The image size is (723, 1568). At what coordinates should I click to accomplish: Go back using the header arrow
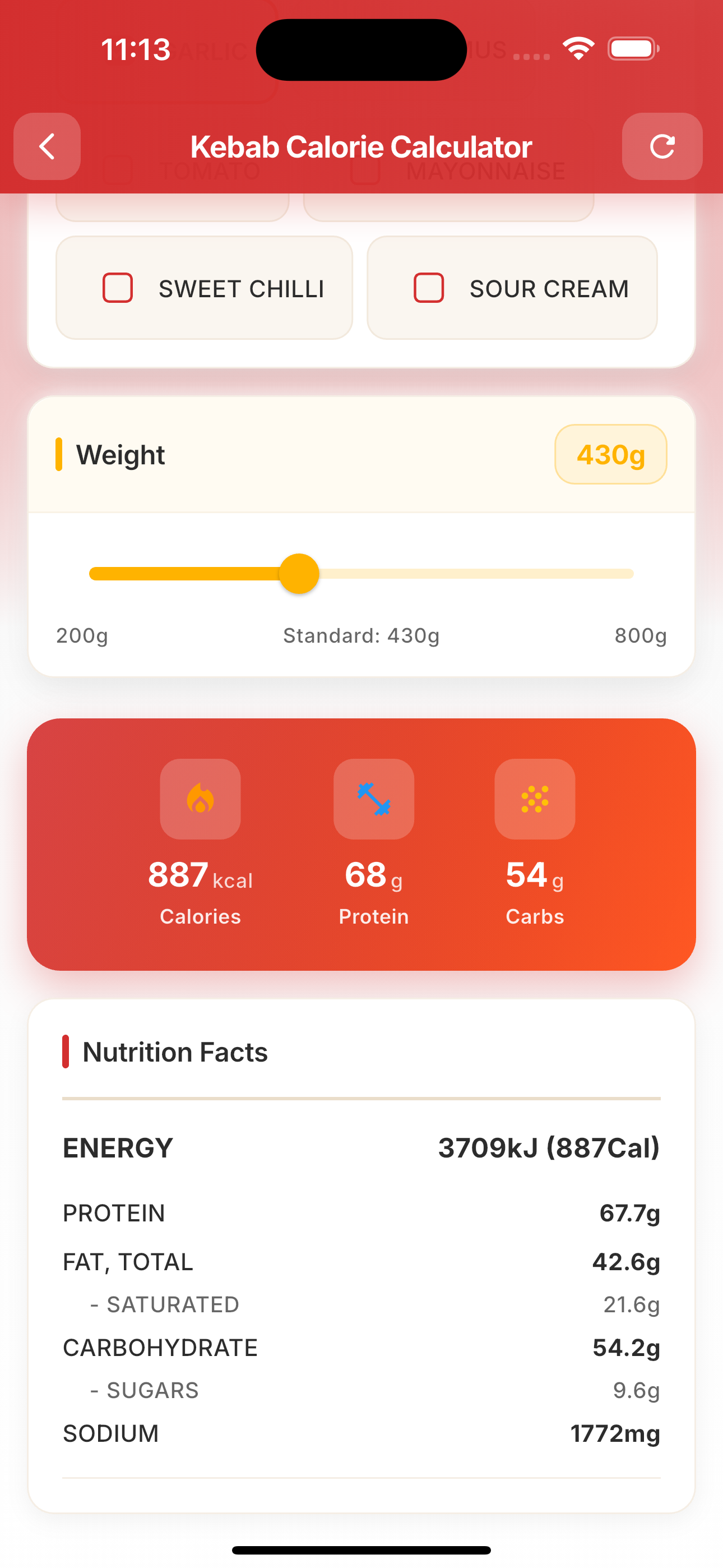47,147
